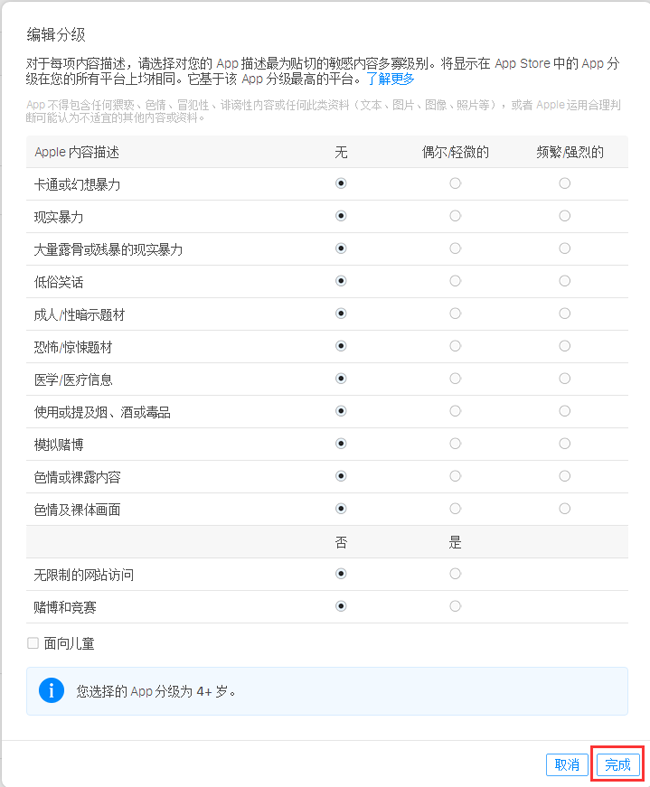Tap the 完成 button
Image resolution: width=650 pixels, height=787 pixels.
tap(617, 765)
